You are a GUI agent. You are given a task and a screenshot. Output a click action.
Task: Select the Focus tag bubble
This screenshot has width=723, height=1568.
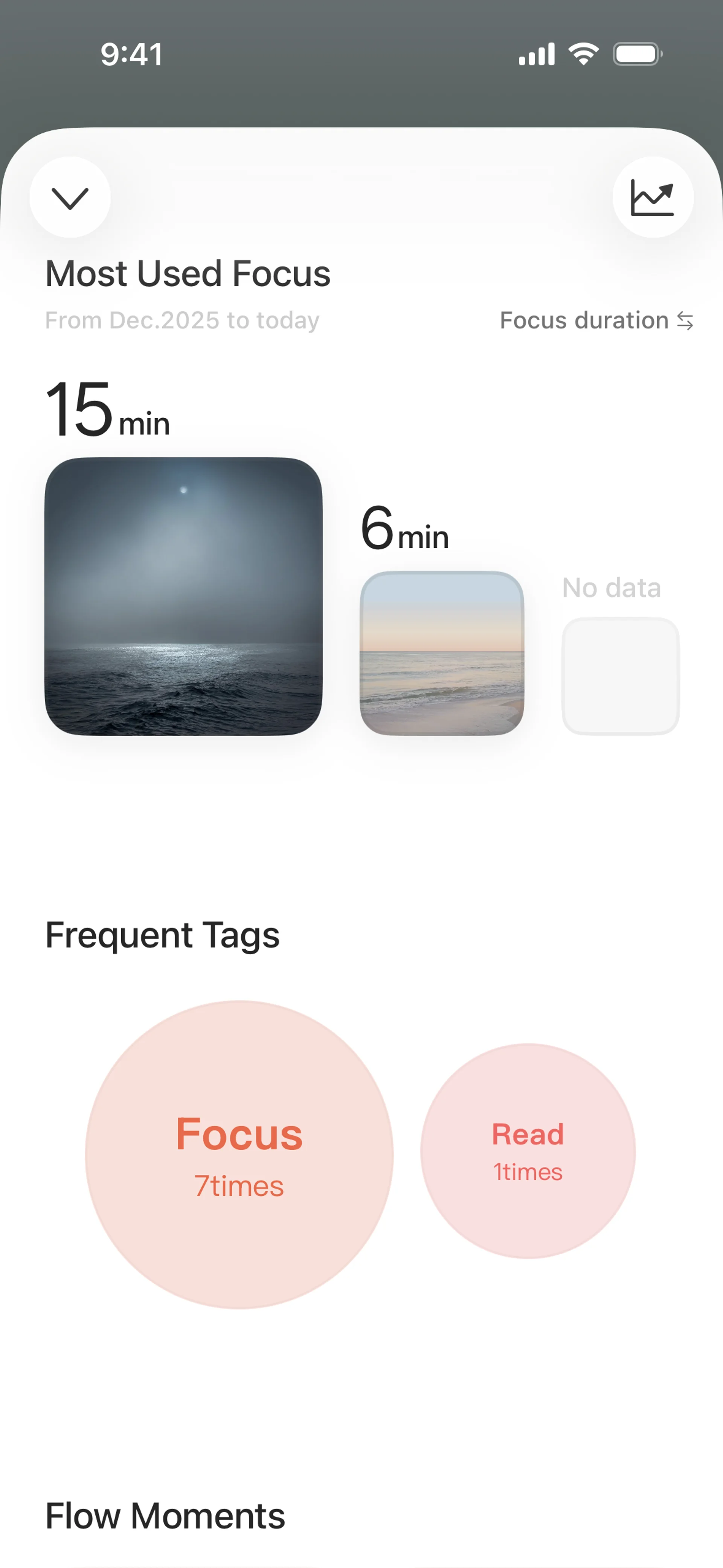[x=239, y=1154]
